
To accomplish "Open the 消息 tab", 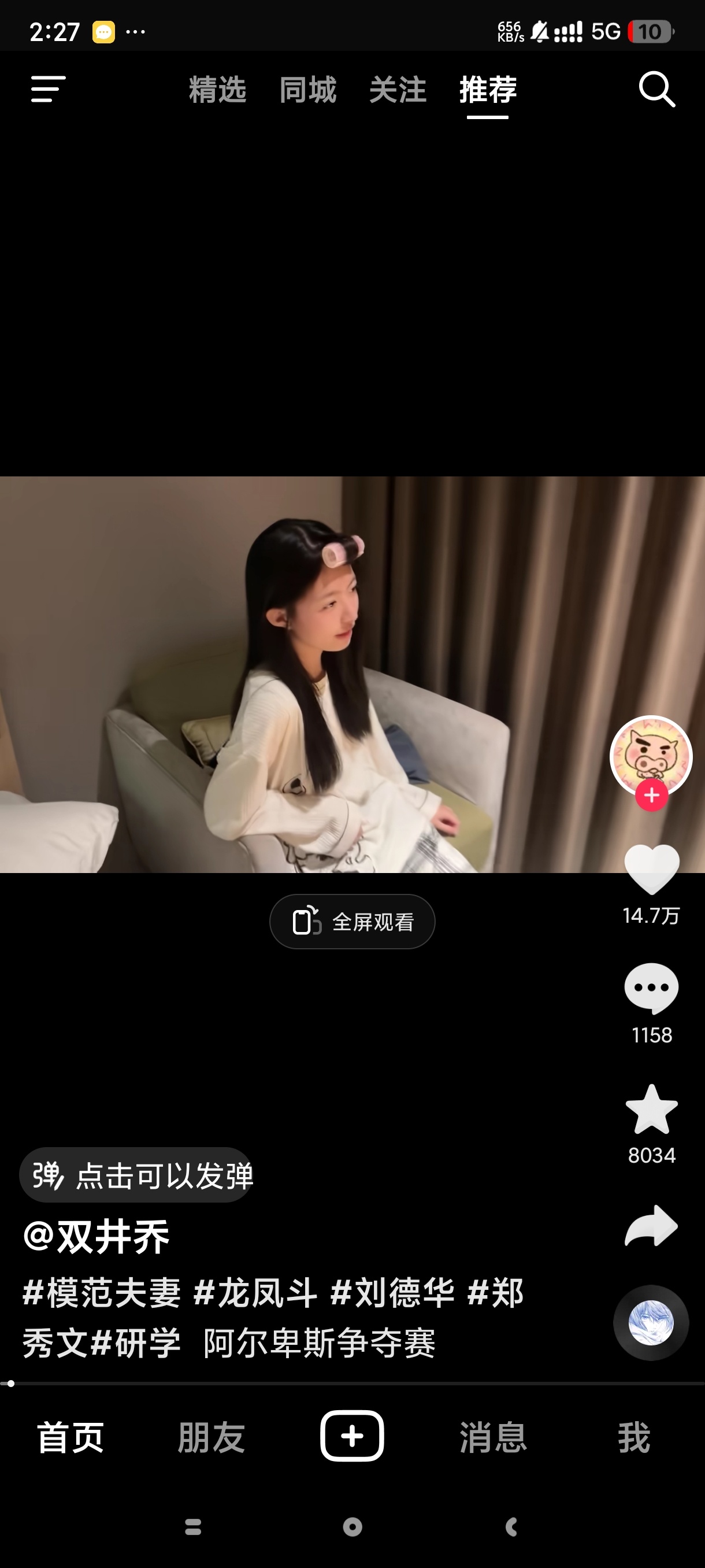I will [x=493, y=1438].
